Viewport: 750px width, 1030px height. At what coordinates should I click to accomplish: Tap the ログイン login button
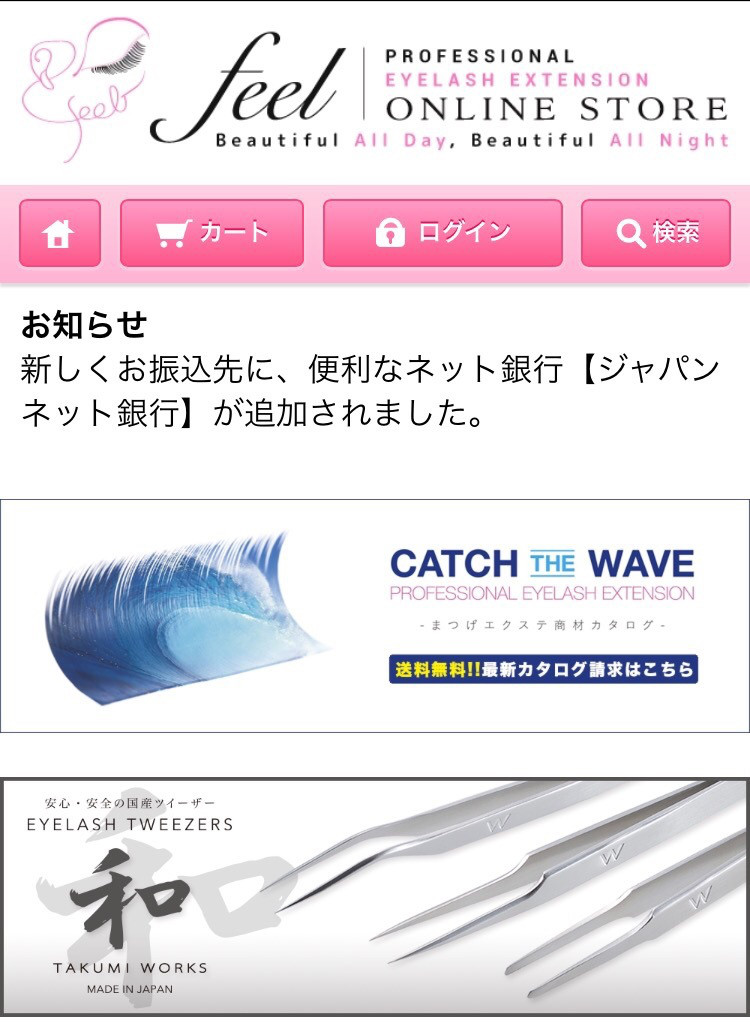point(442,234)
